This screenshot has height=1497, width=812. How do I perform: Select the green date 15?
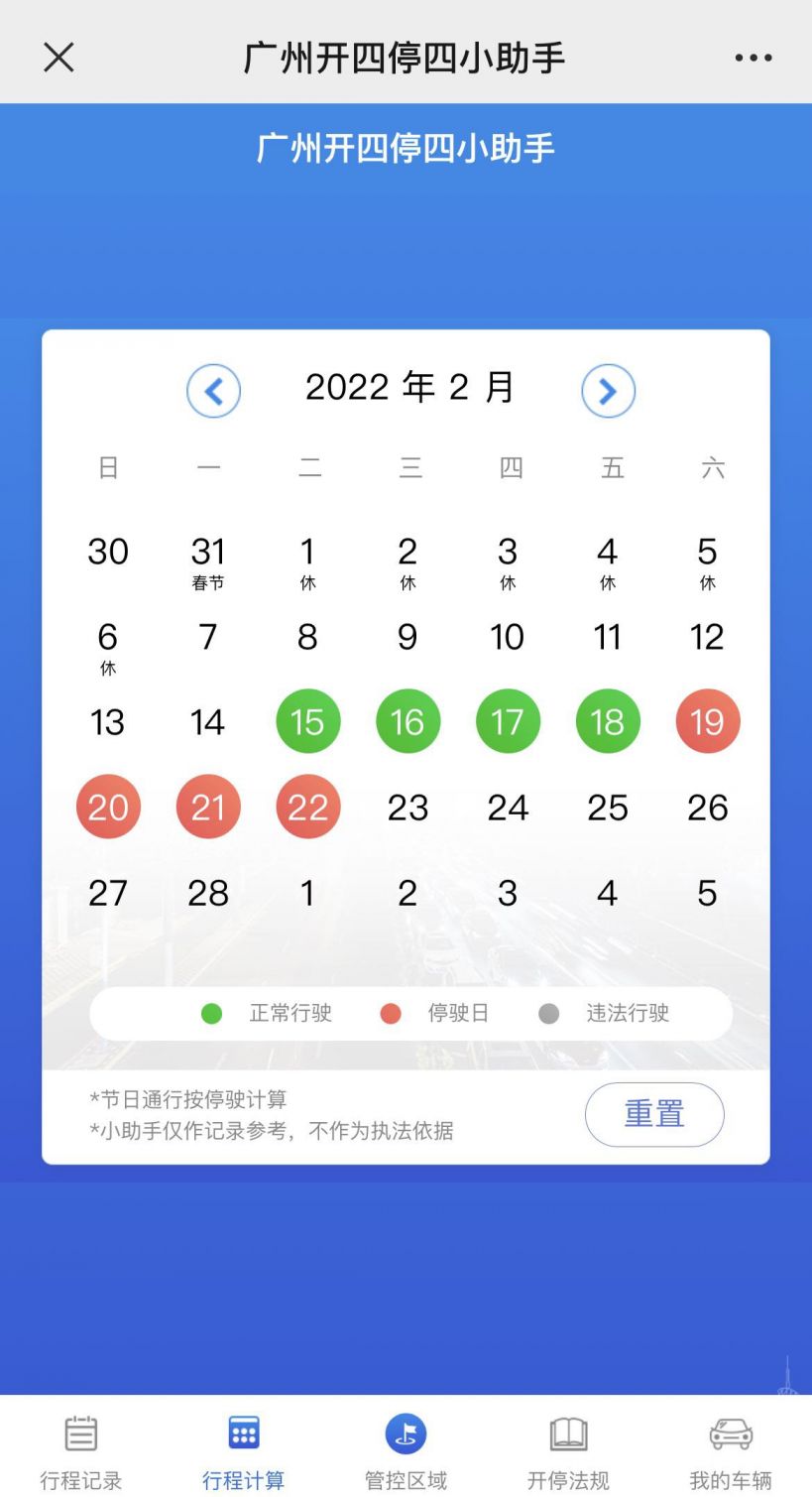tap(307, 721)
